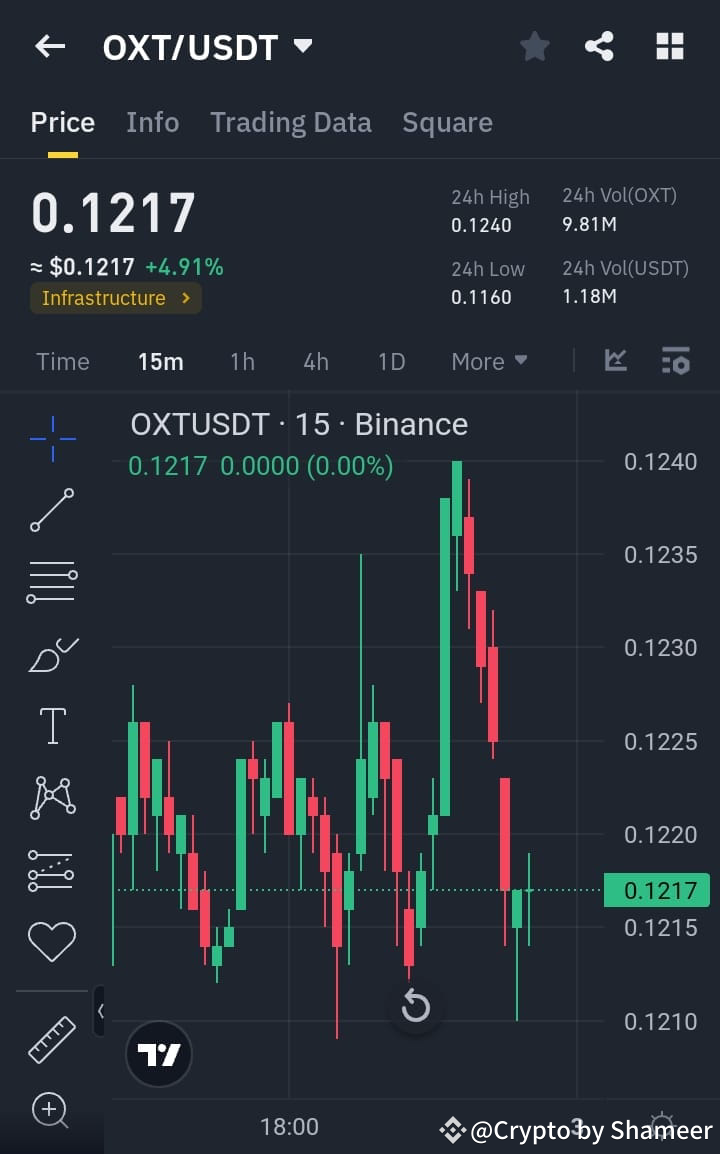Expand the More timeframes dropdown
The height and width of the screenshot is (1154, 720).
coord(489,361)
